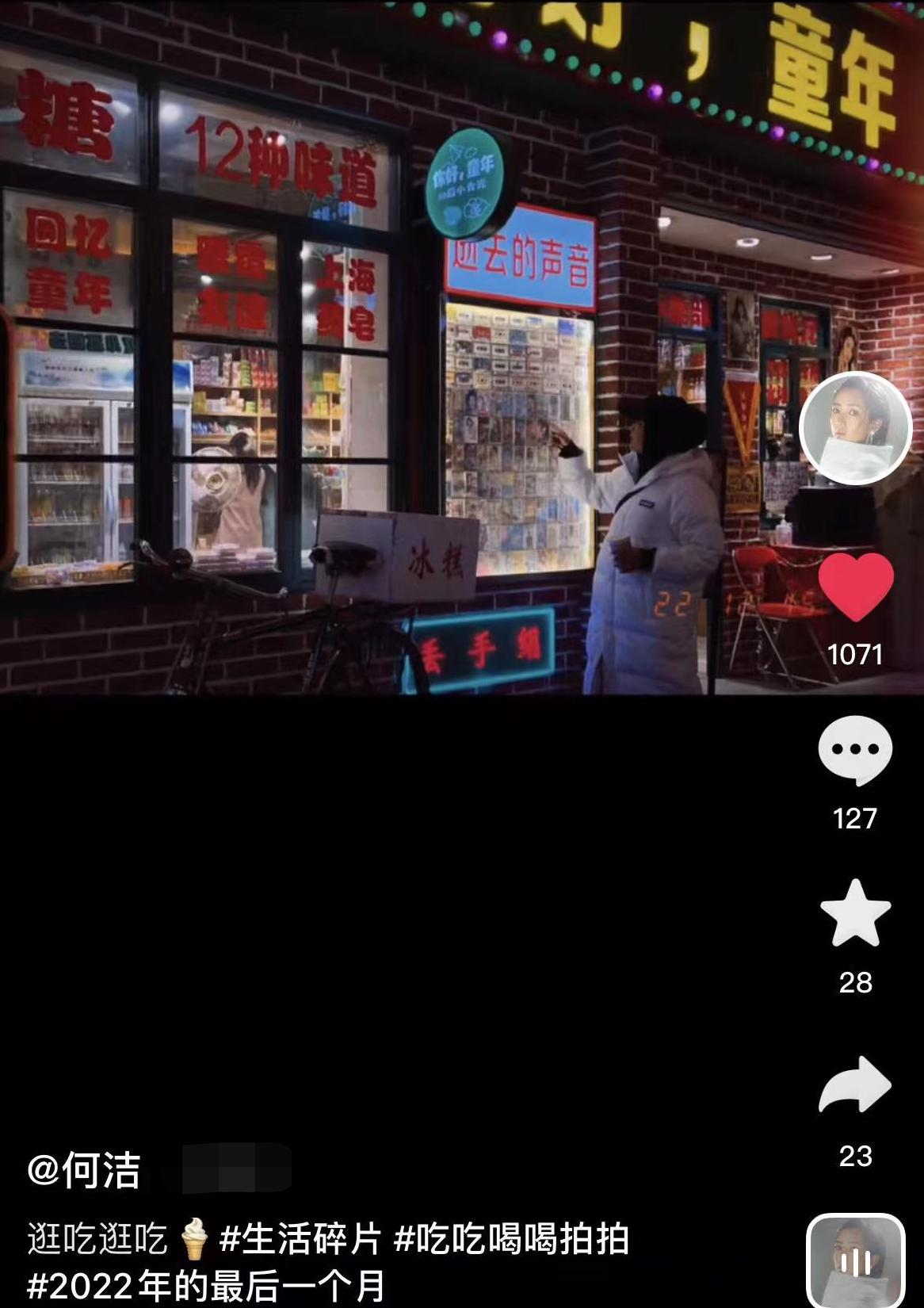Open the comments section
Viewport: 924px width, 1308px height.
click(855, 750)
